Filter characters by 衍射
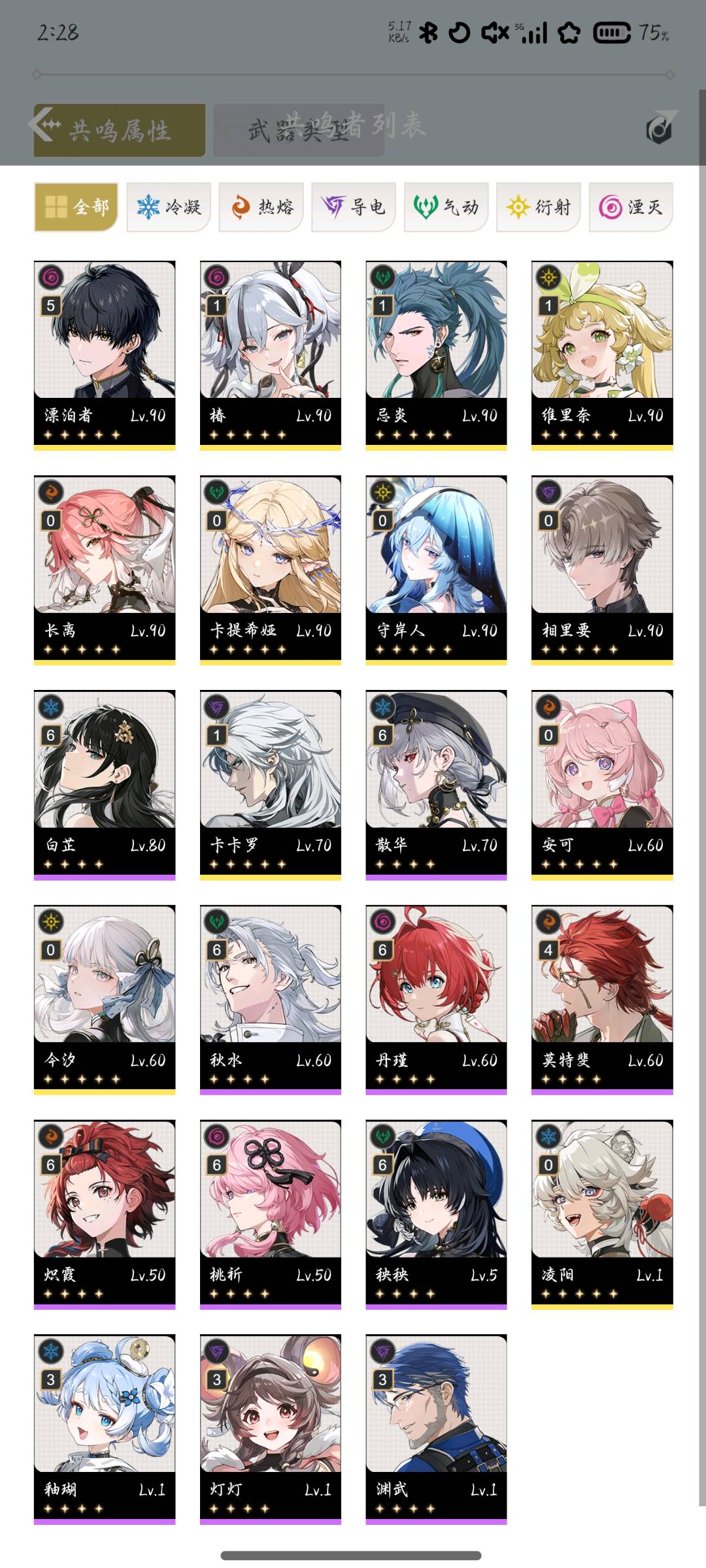706x1568 pixels. 539,207
